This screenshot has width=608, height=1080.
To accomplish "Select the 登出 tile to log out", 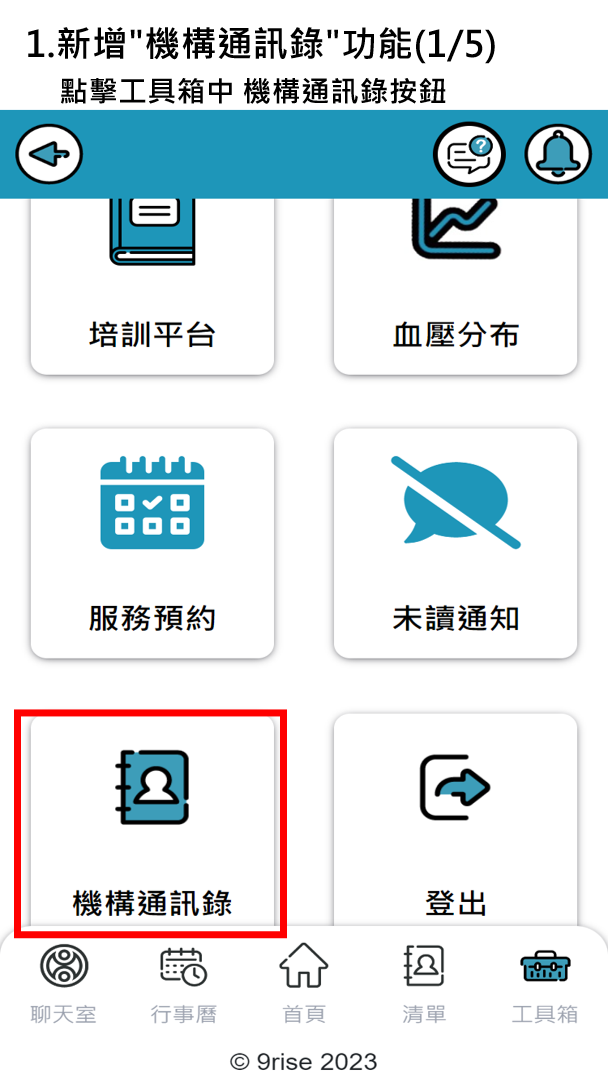I will pyautogui.click(x=455, y=822).
